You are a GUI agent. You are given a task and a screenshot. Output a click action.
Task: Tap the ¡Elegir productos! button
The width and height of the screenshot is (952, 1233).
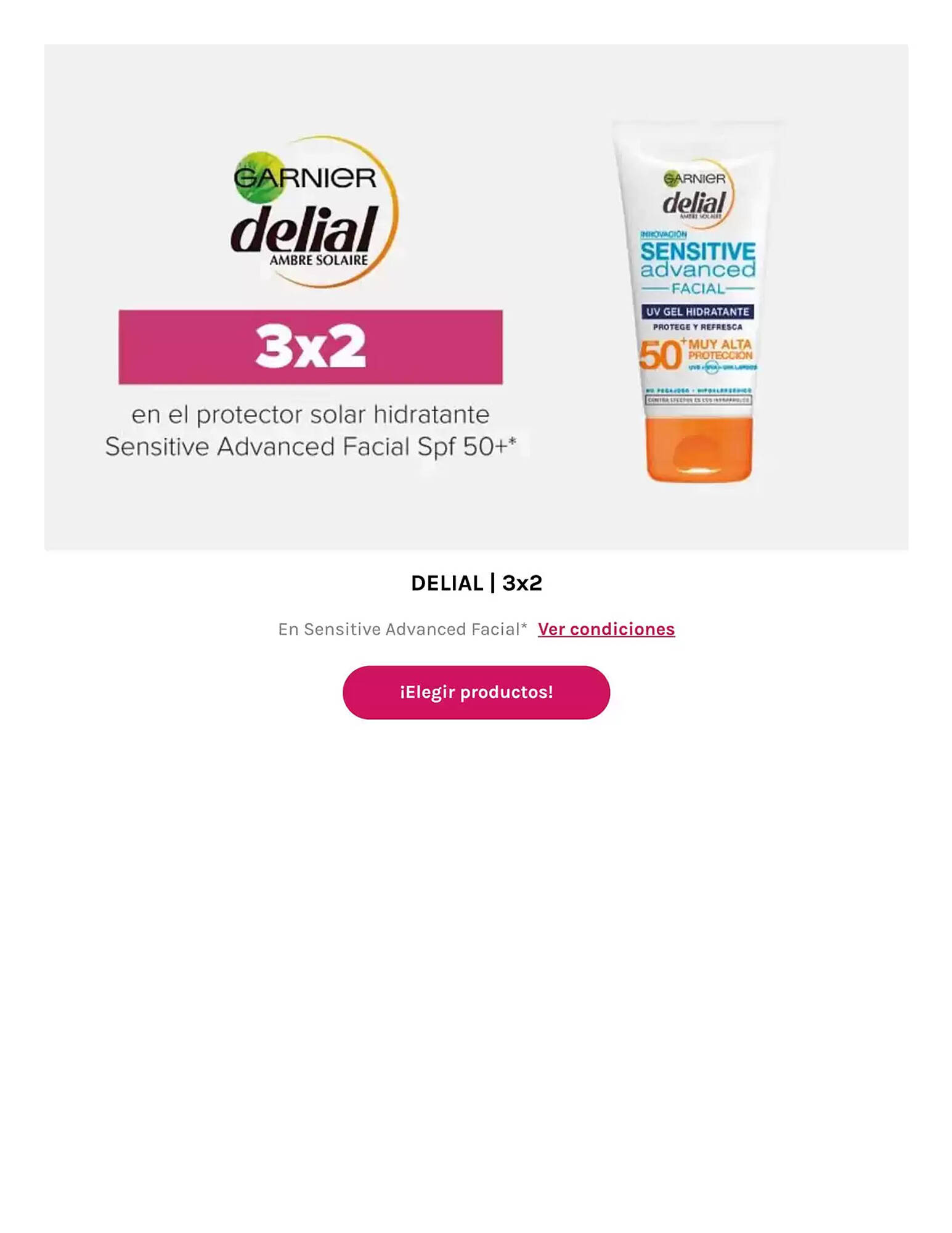click(x=476, y=692)
